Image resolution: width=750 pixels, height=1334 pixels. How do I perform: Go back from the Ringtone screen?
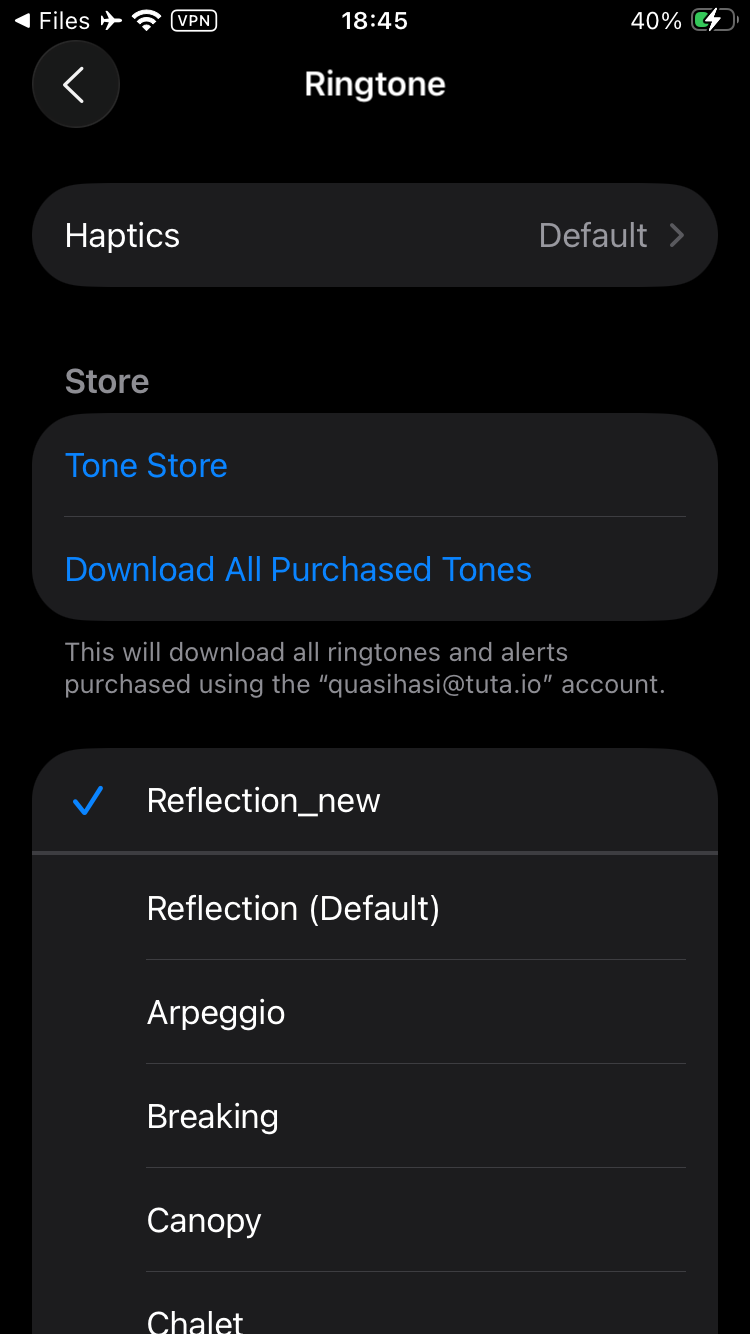[76, 84]
